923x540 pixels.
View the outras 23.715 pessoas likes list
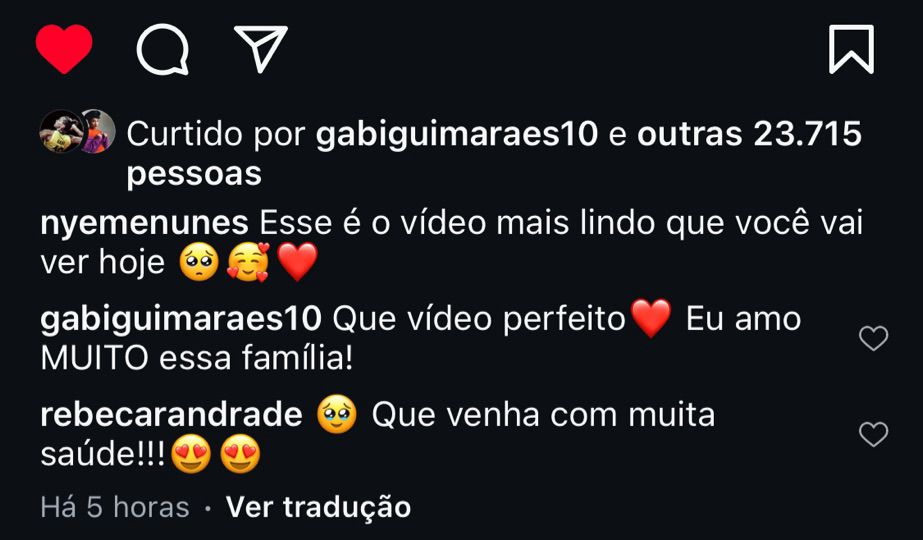click(749, 133)
